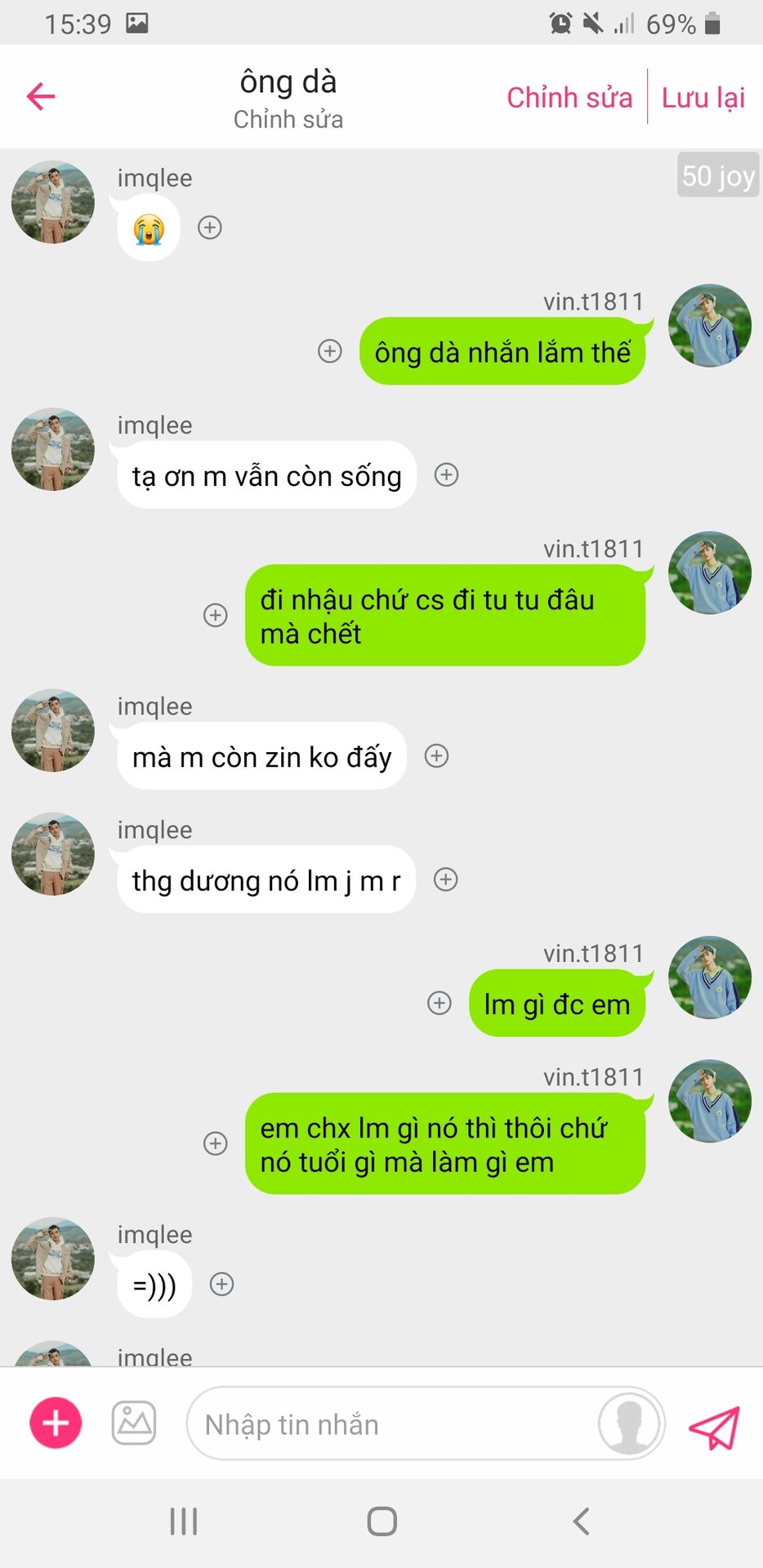Send the message with paper plane
The image size is (763, 1568).
tap(714, 1427)
